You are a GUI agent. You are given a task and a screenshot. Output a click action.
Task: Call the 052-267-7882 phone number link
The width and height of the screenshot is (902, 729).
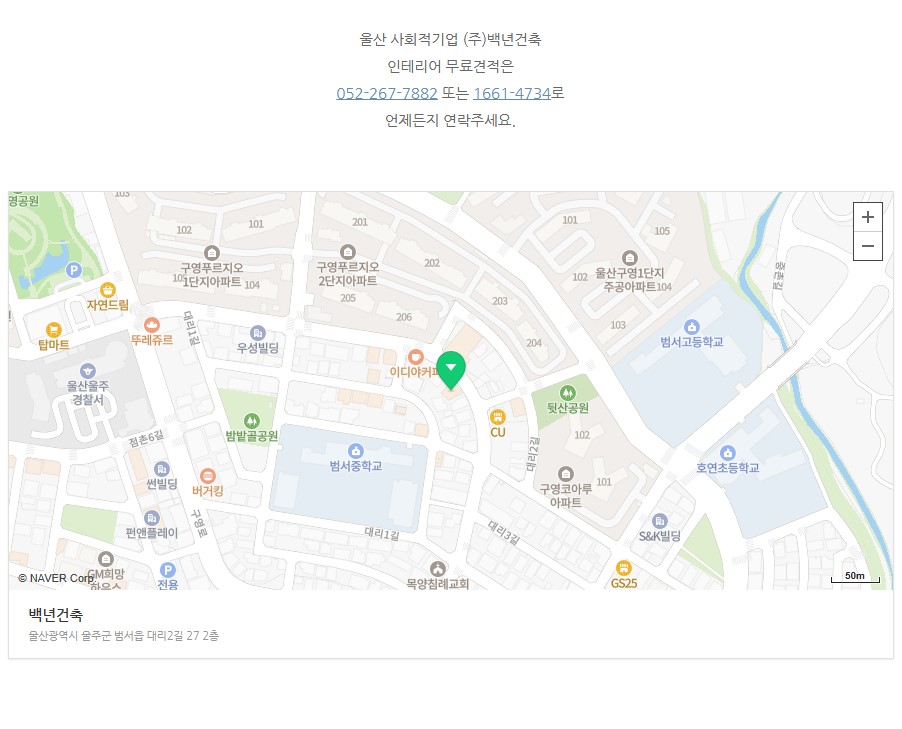386,93
